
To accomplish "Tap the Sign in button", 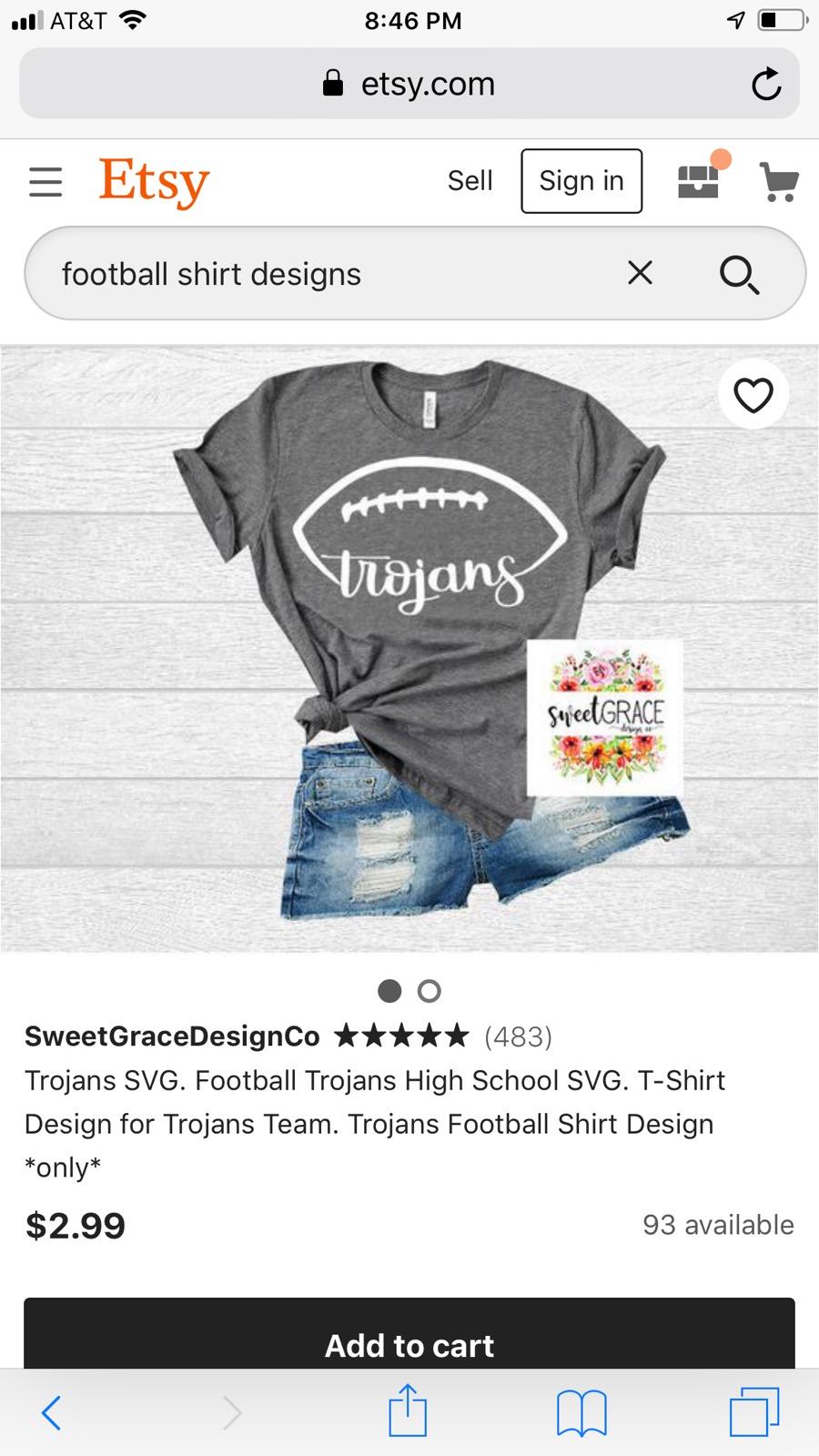I will pos(581,181).
